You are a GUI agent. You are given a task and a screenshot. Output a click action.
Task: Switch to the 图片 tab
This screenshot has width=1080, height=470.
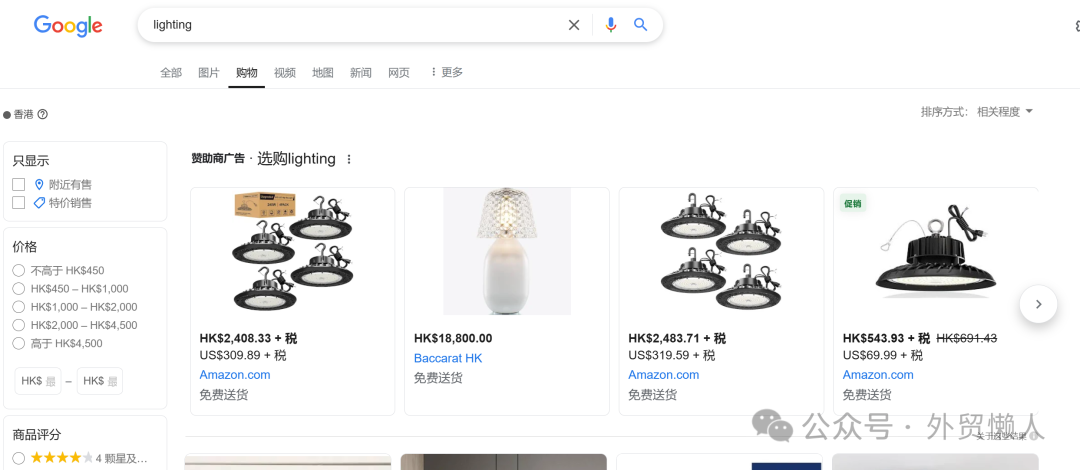point(209,73)
